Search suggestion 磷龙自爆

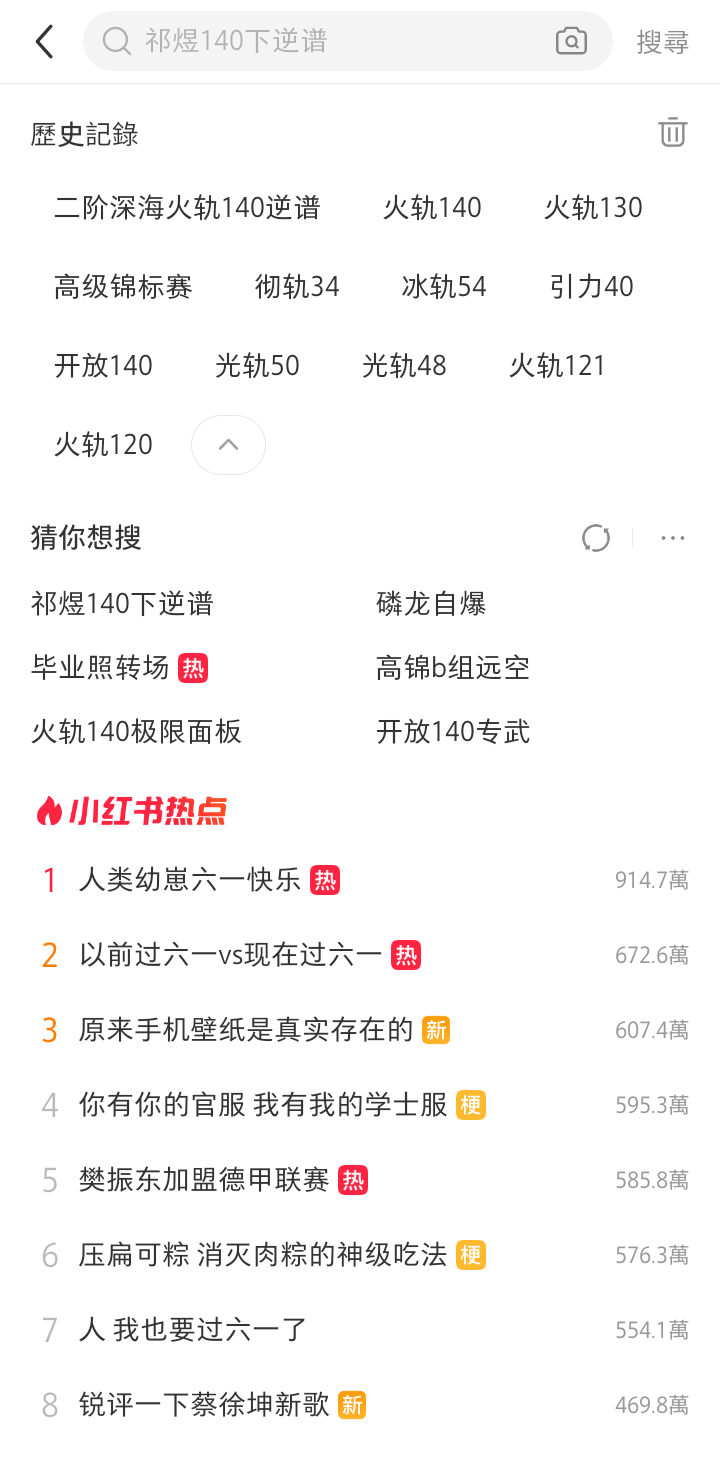[431, 604]
